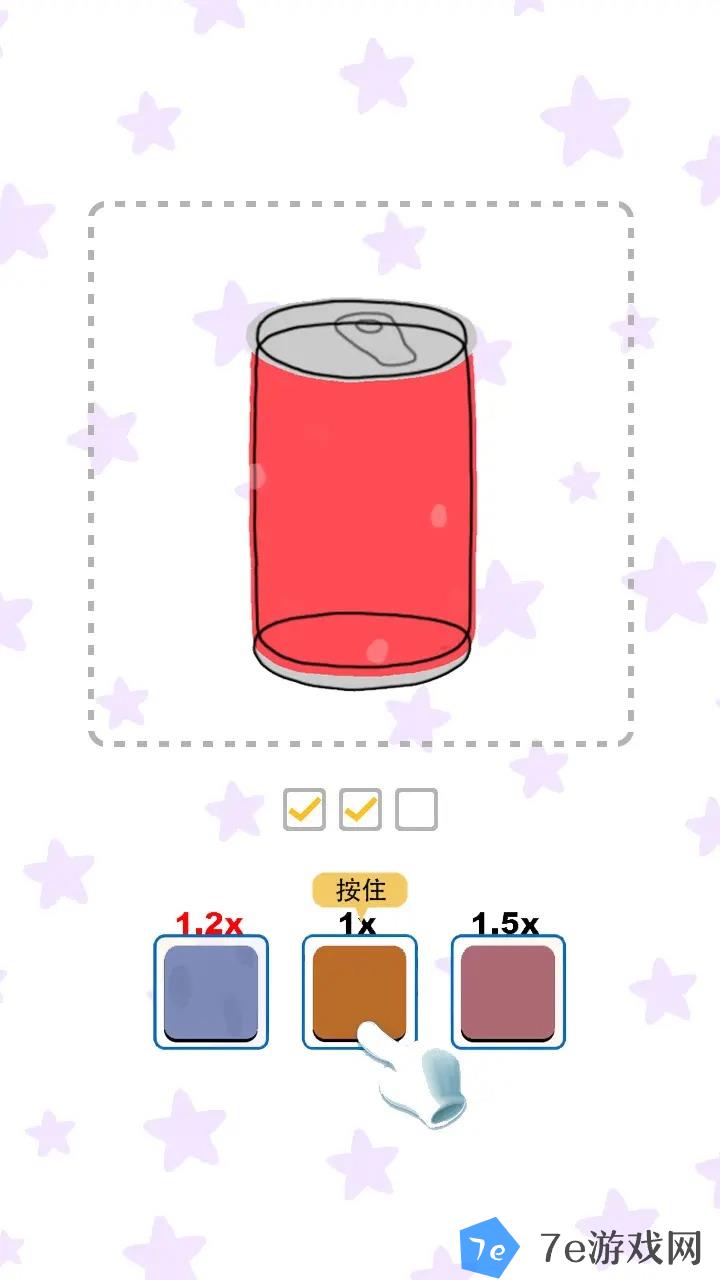720x1280 pixels.
Task: Select the blue 1.2x color swatch
Action: click(211, 992)
